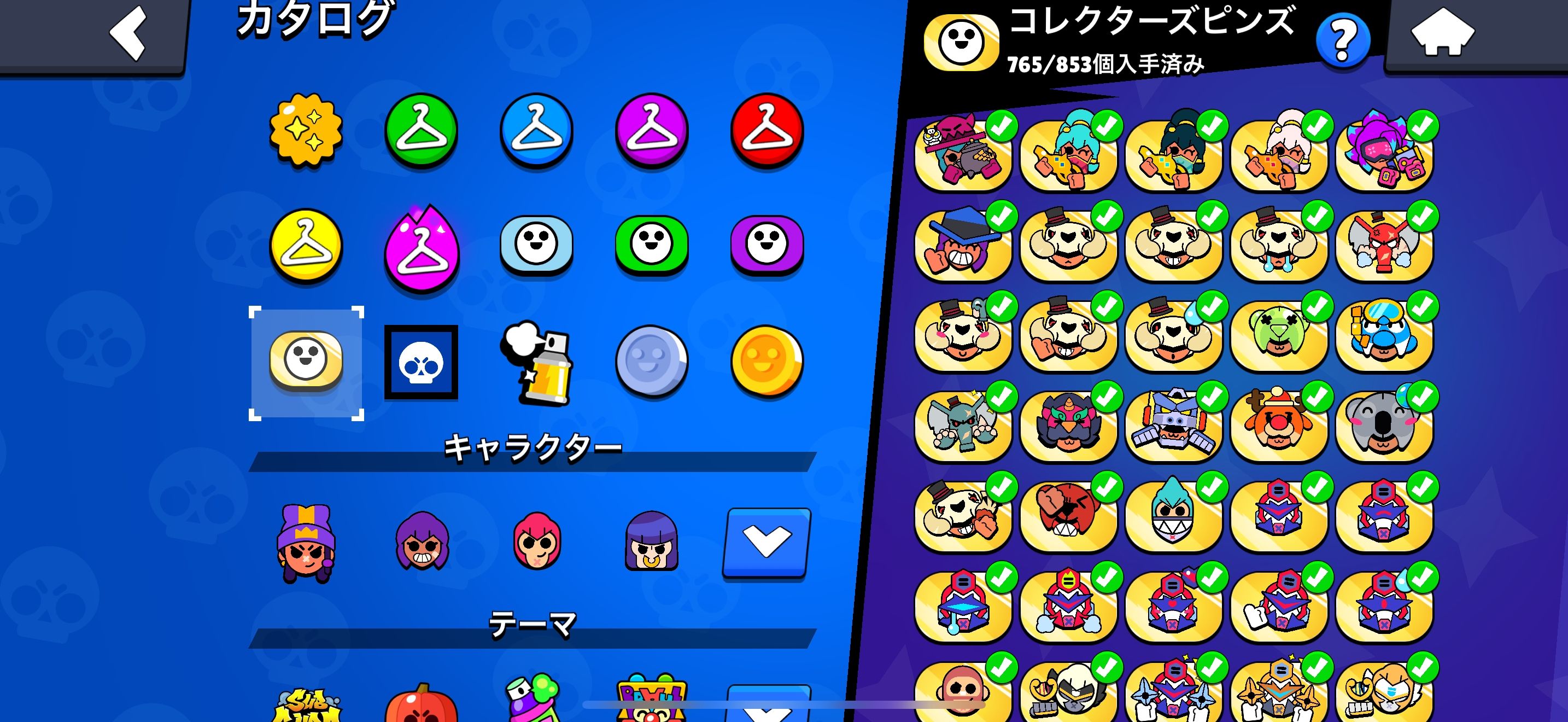
Task: Select the red hanger skins category
Action: [x=767, y=129]
